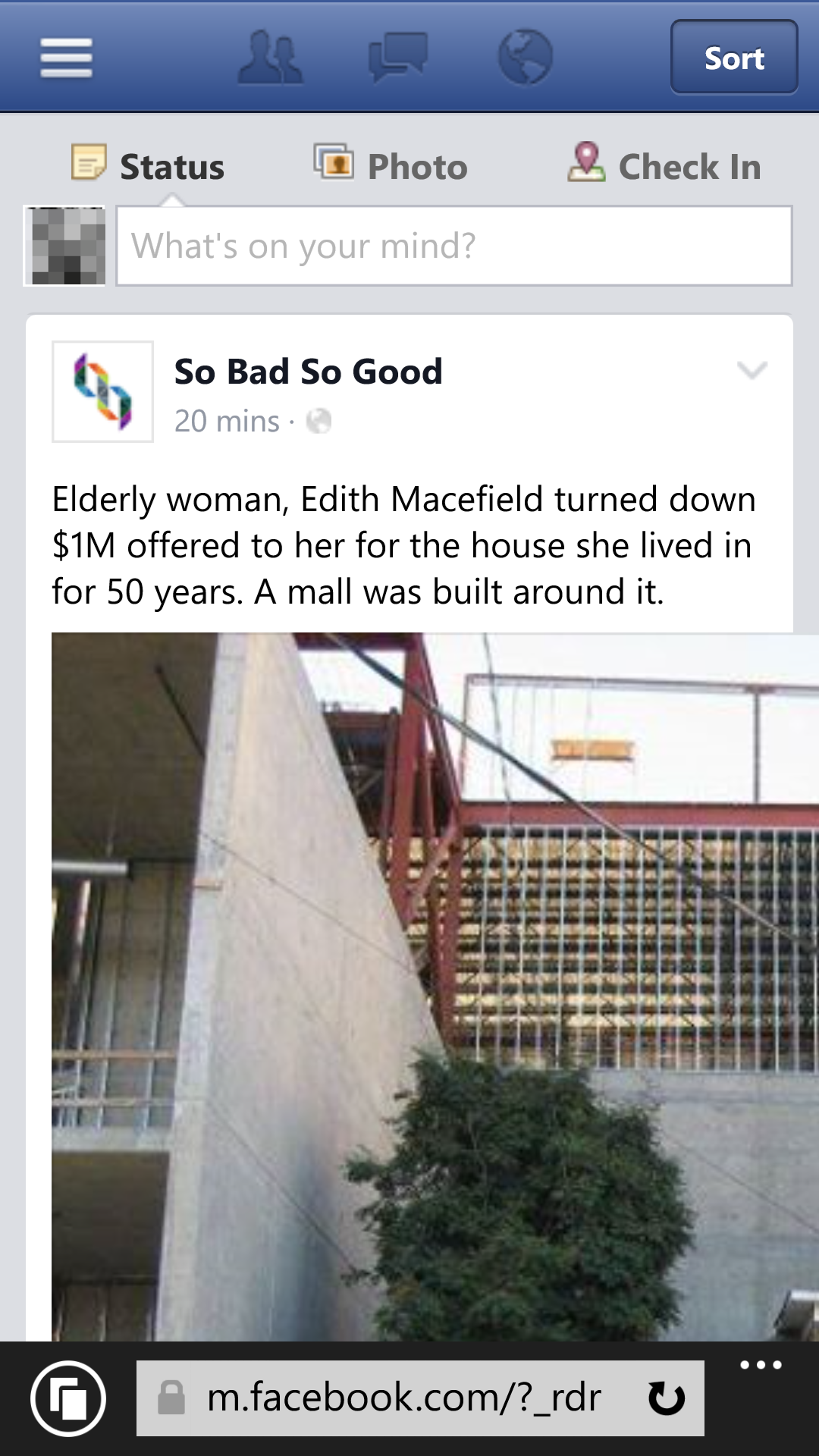Screen dimensions: 819x1456
Task: Open friend requests icon
Action: pos(270,58)
